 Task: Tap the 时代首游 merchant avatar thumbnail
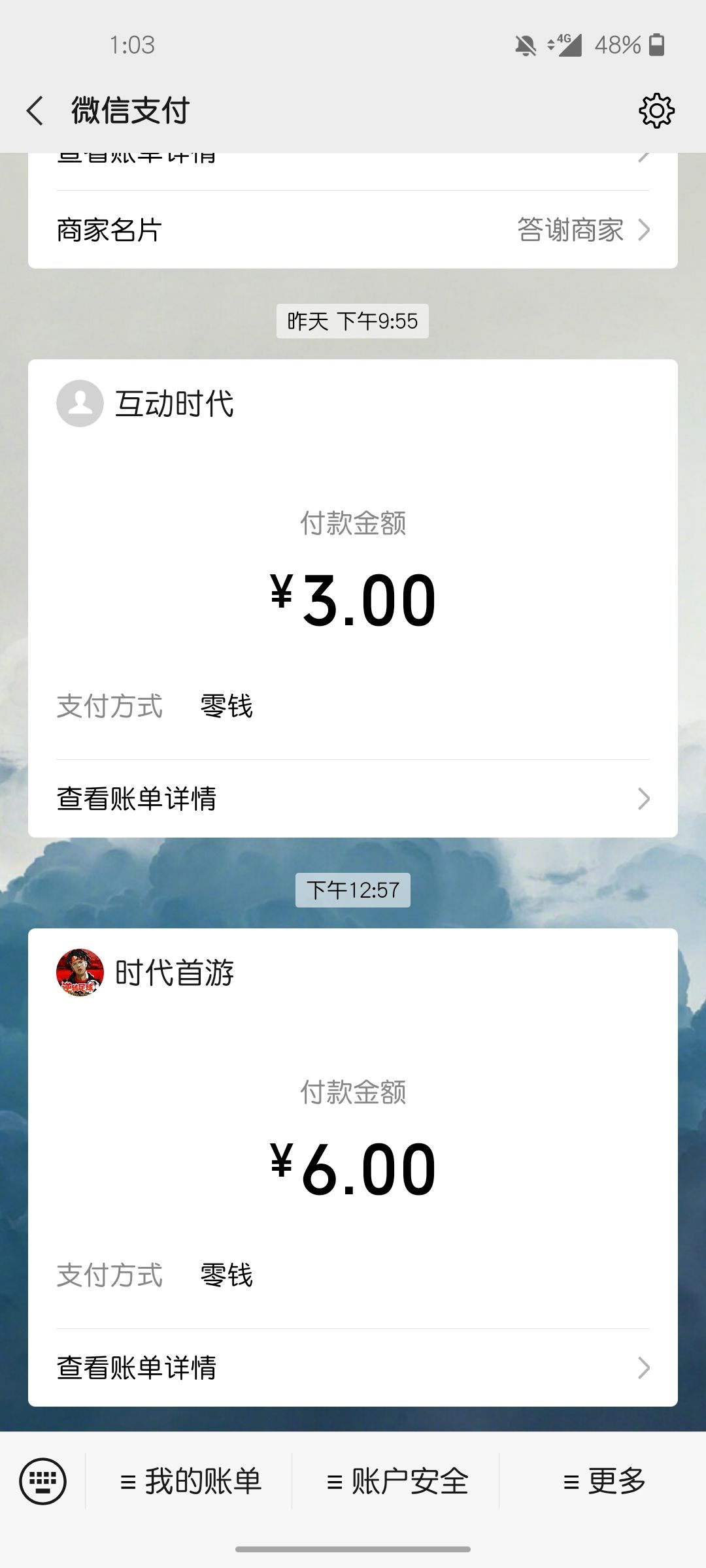tap(80, 973)
